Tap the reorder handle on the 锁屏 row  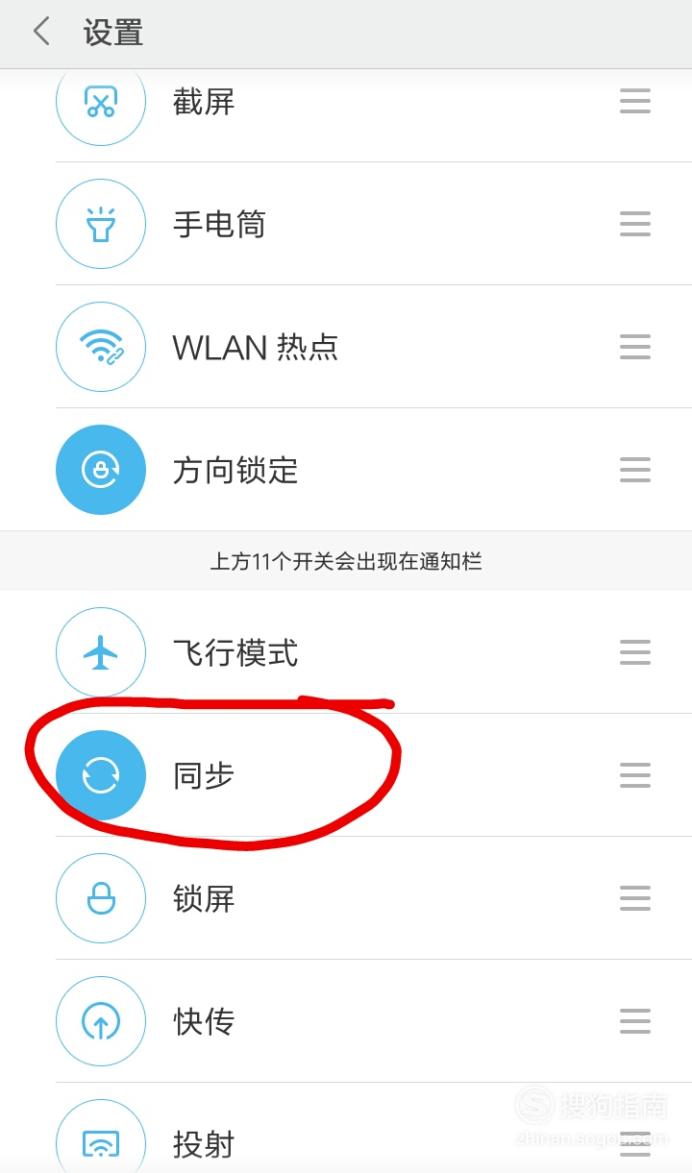point(635,898)
